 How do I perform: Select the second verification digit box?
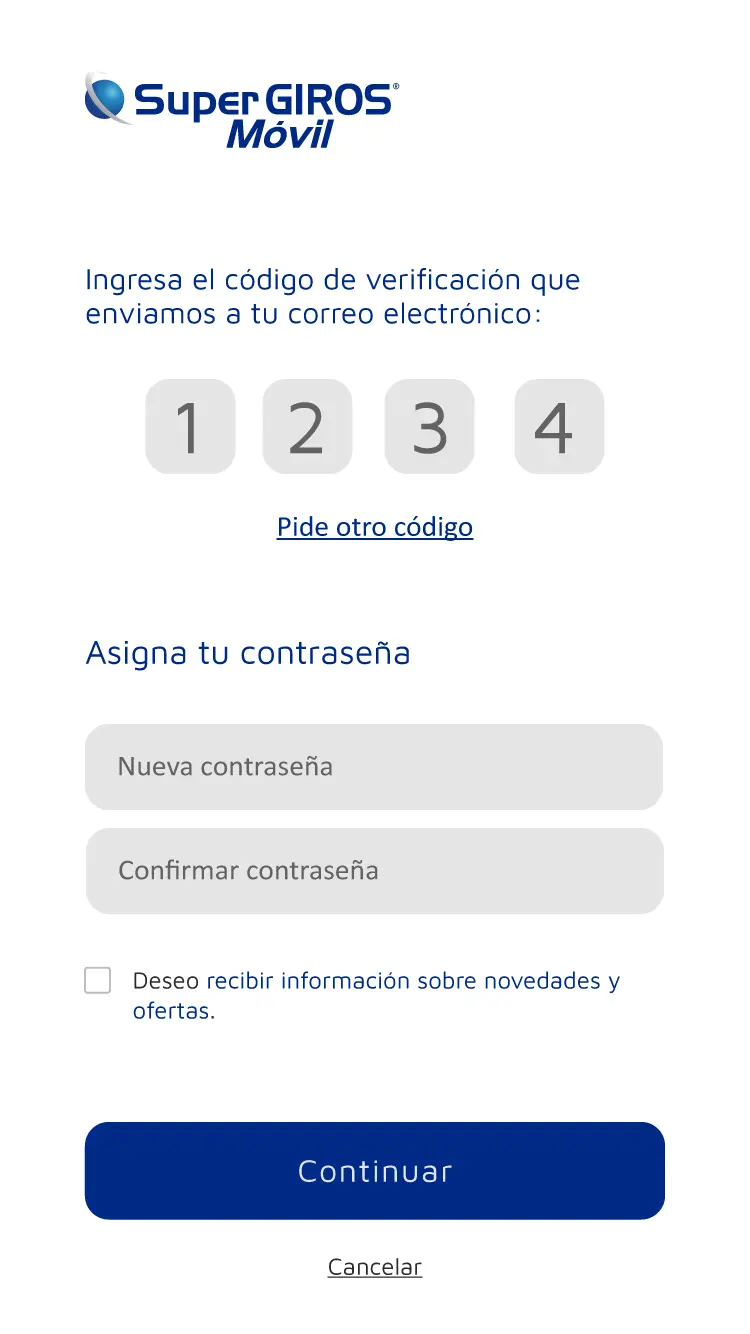[307, 426]
